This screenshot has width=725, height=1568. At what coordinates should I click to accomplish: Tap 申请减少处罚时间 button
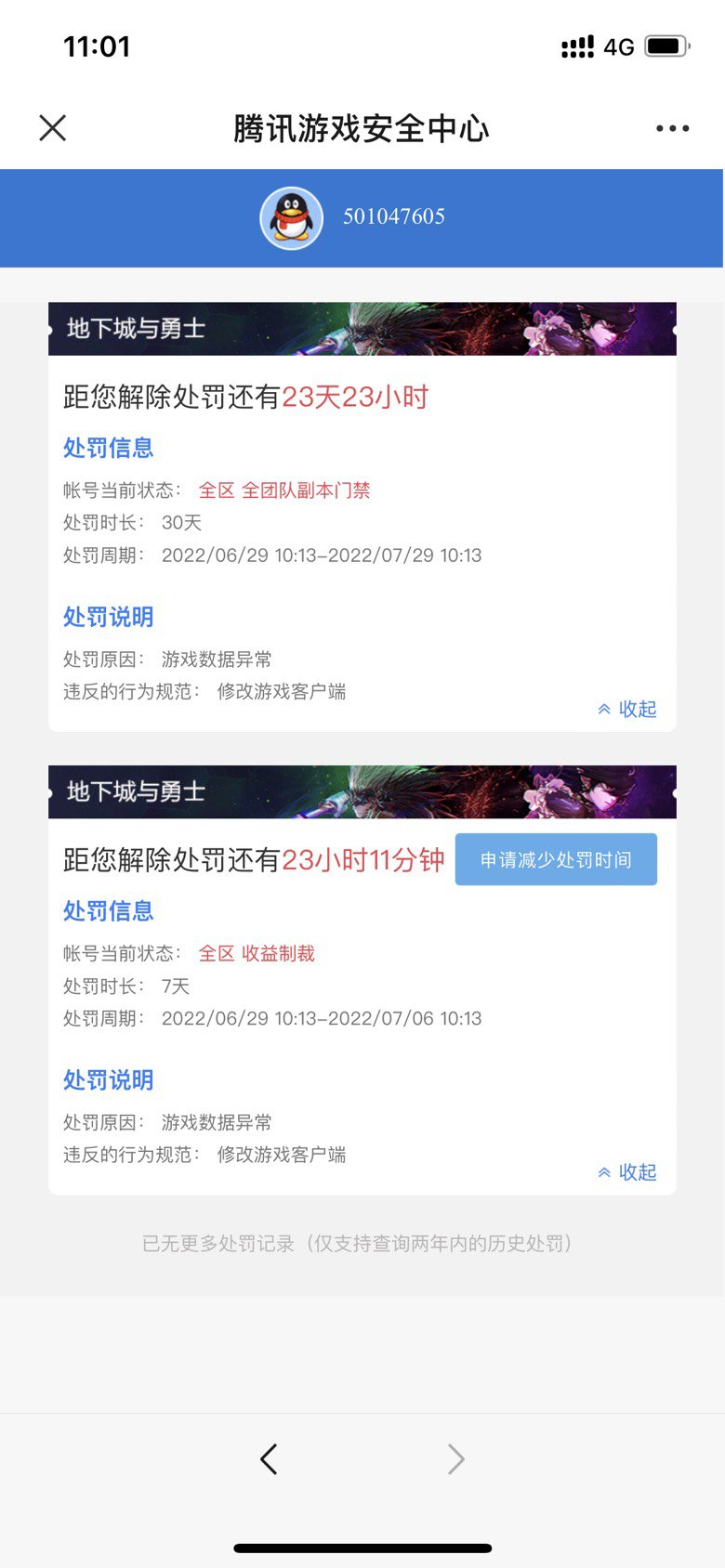556,859
